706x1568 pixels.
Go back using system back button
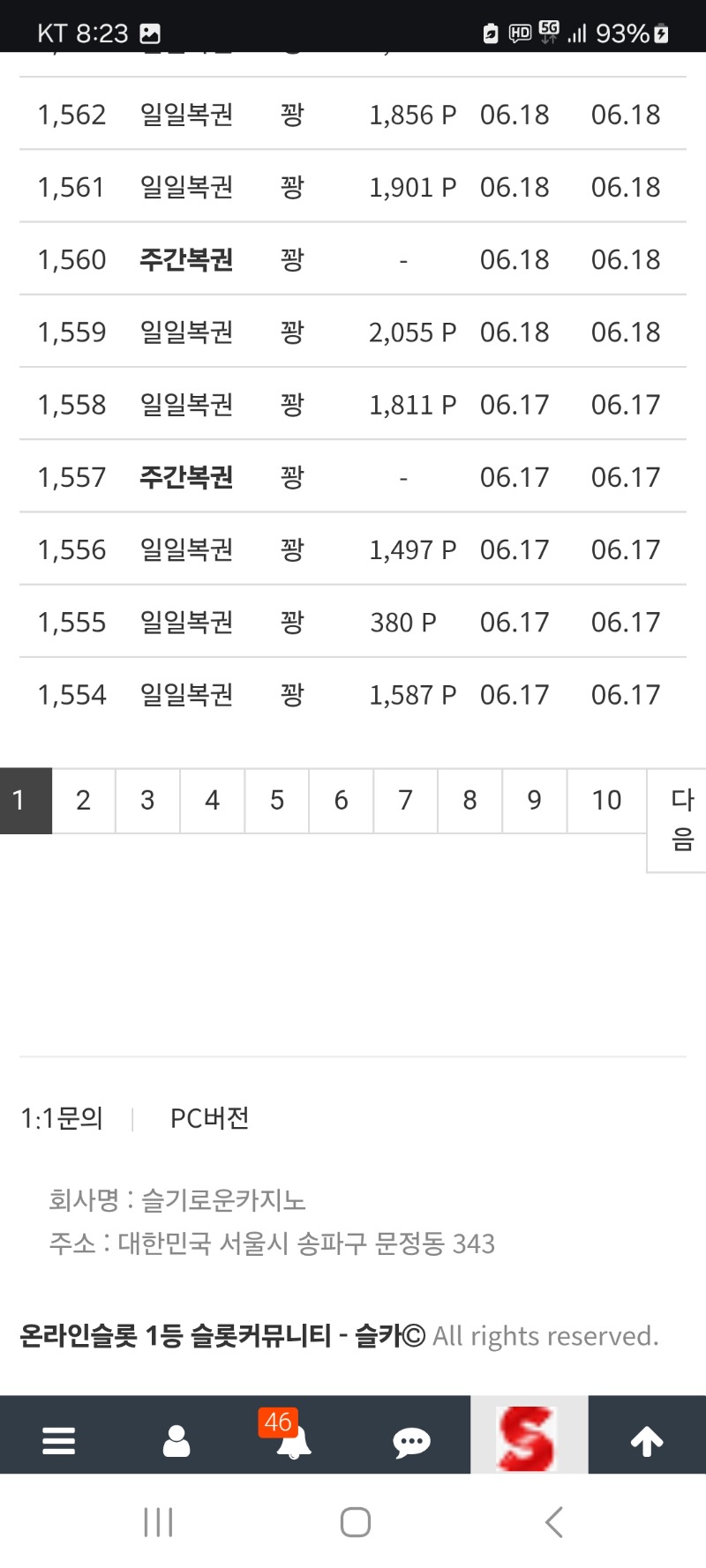[x=553, y=1522]
